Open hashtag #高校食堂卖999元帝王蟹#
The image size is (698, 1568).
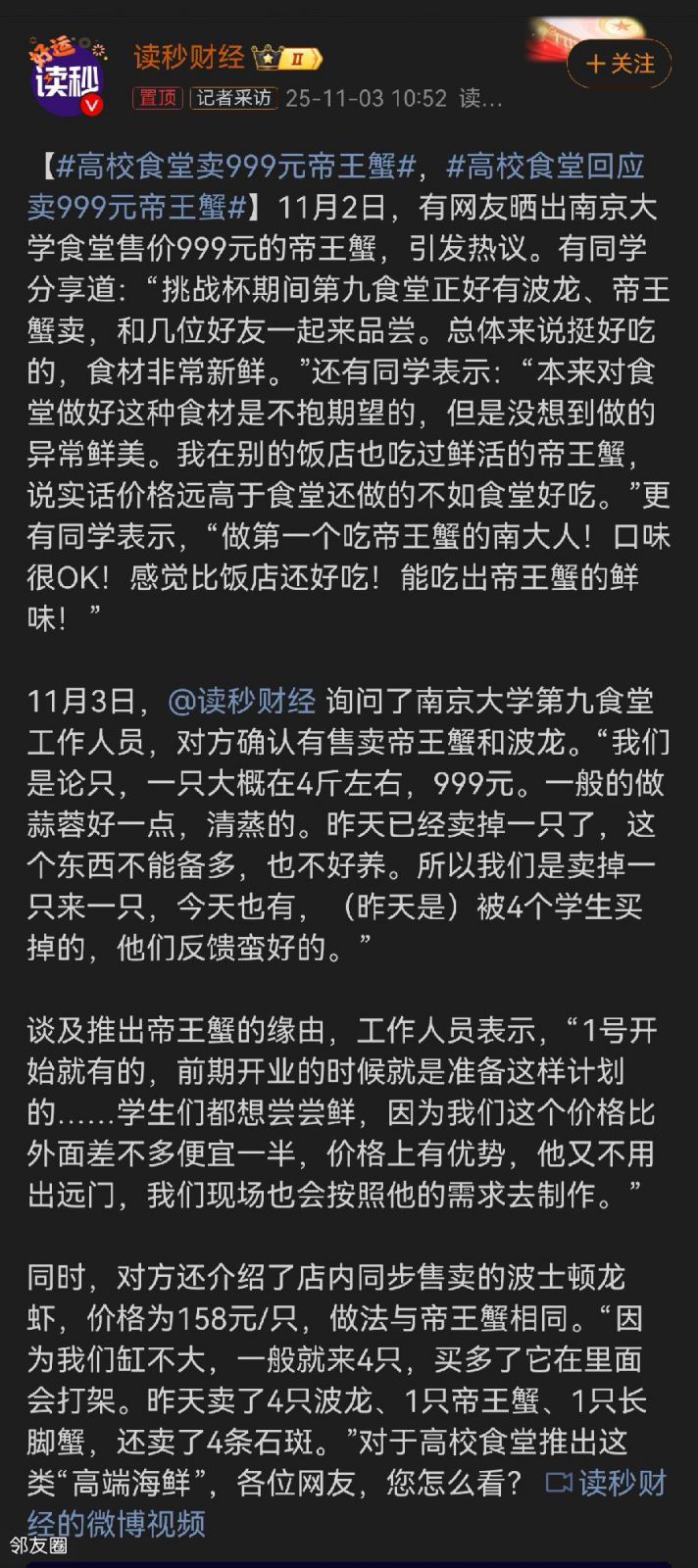pos(239,167)
